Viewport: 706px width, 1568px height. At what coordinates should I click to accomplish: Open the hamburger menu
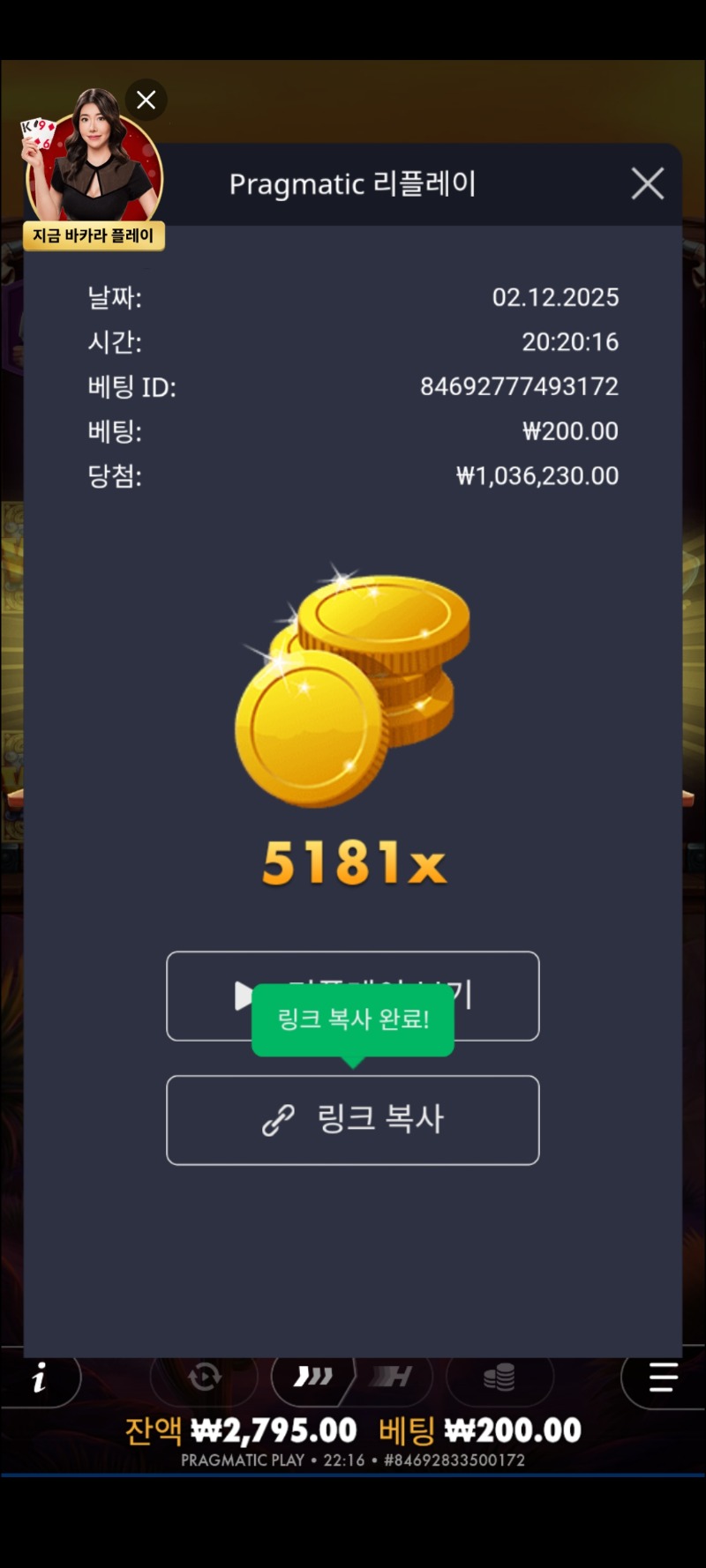coord(663,1377)
